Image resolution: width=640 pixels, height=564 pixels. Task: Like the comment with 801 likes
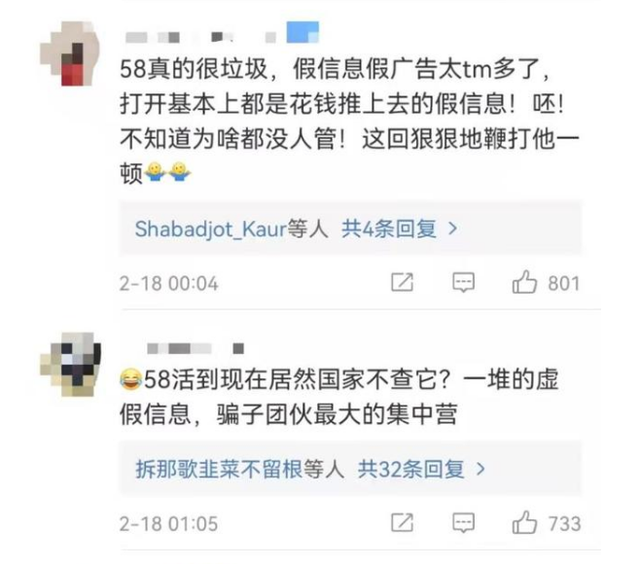pyautogui.click(x=525, y=283)
